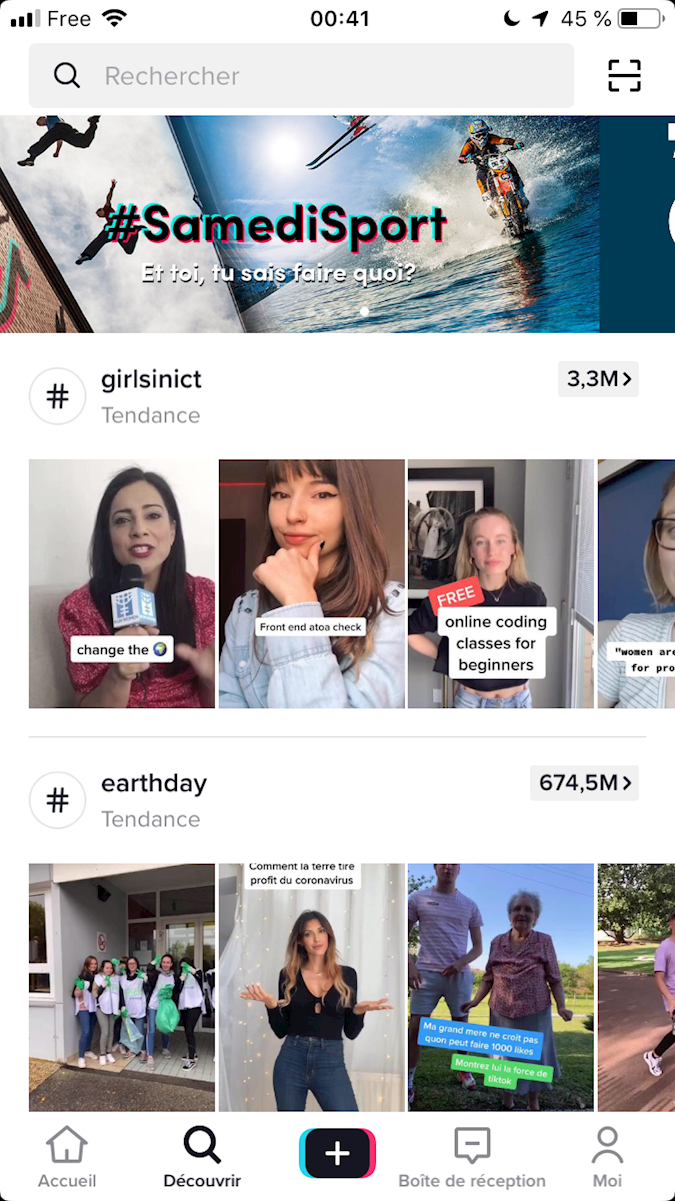
Task: View all 674,5M earthday videos
Action: pyautogui.click(x=584, y=783)
